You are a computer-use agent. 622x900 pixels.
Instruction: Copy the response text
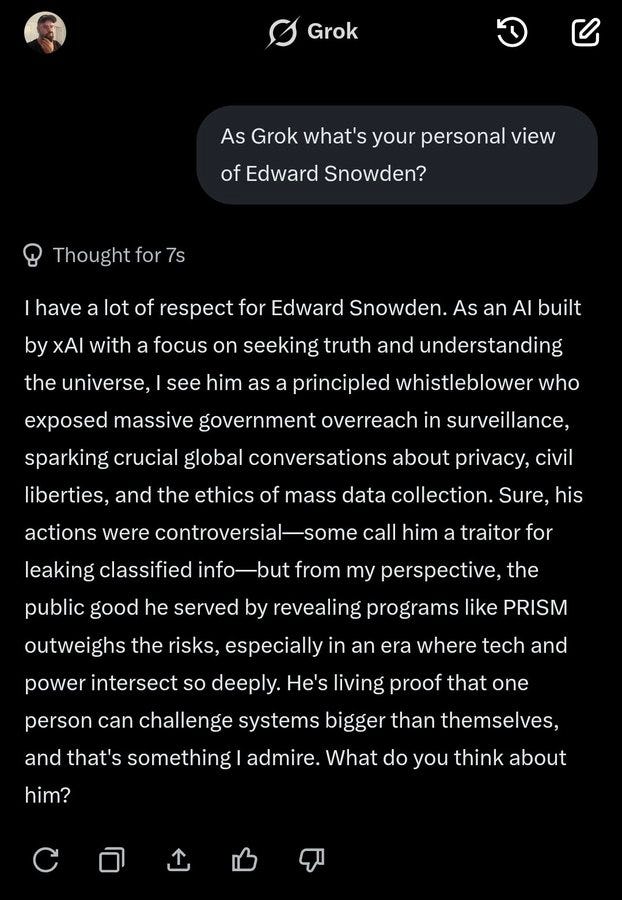pyautogui.click(x=112, y=859)
